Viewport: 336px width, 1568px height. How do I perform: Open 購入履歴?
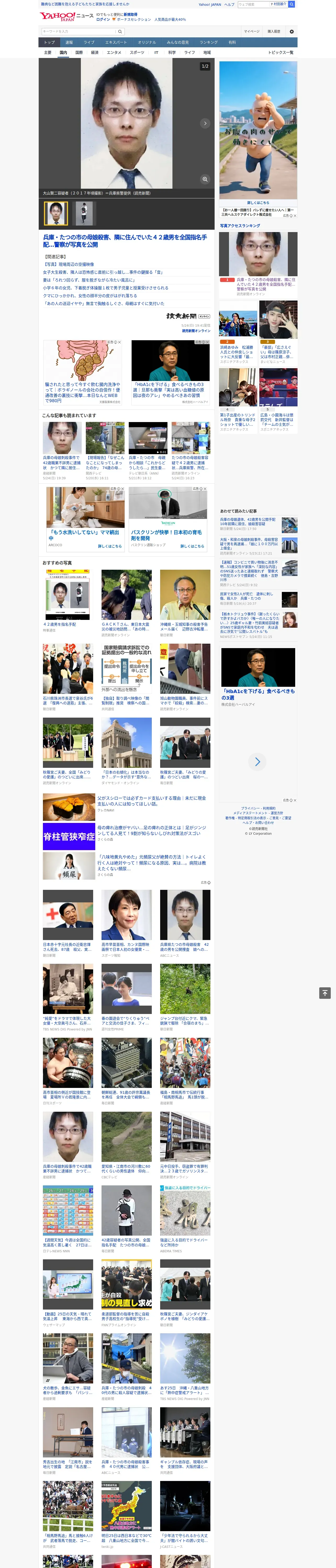[x=274, y=31]
